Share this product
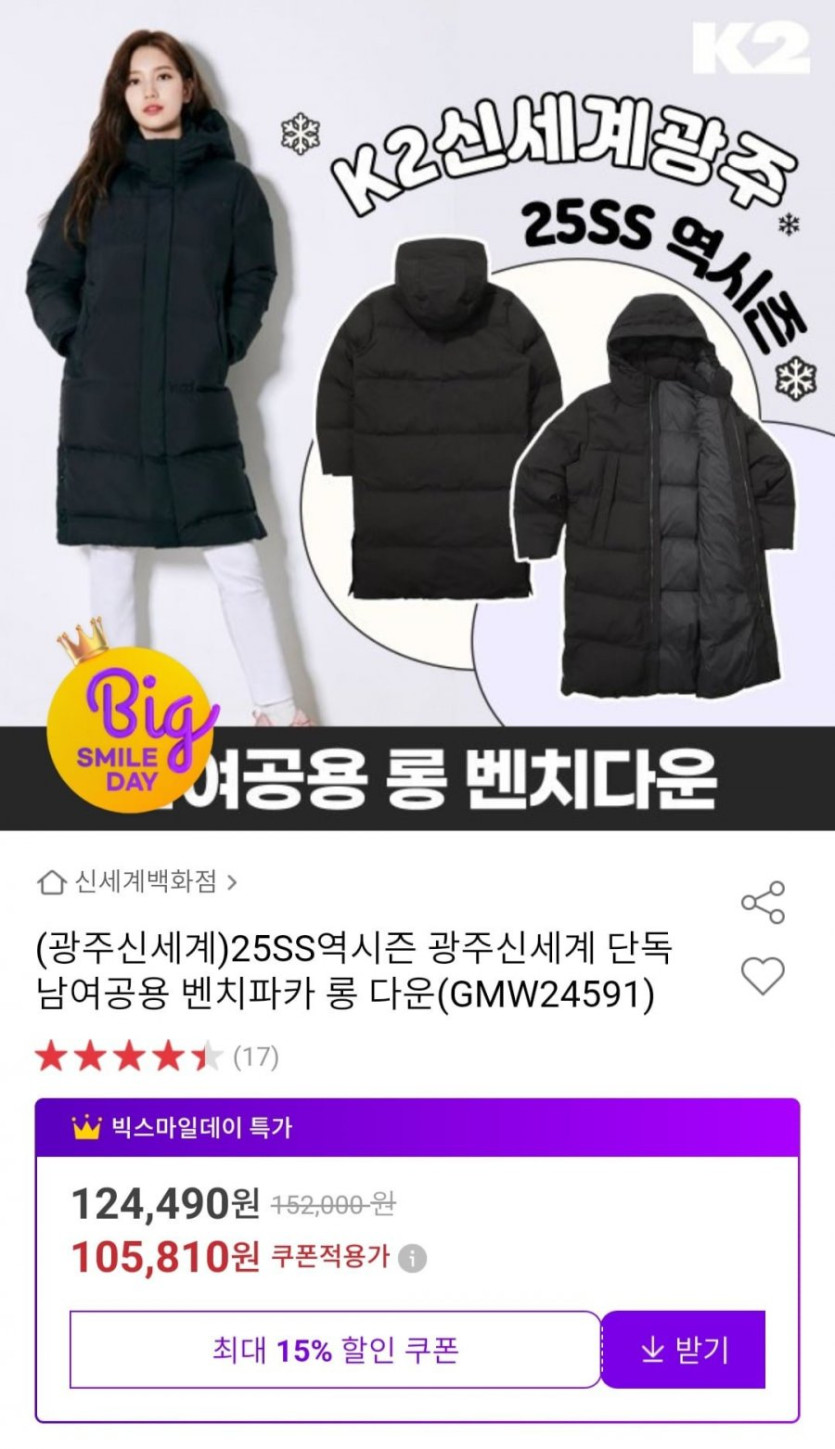This screenshot has width=835, height=1449. [x=763, y=902]
